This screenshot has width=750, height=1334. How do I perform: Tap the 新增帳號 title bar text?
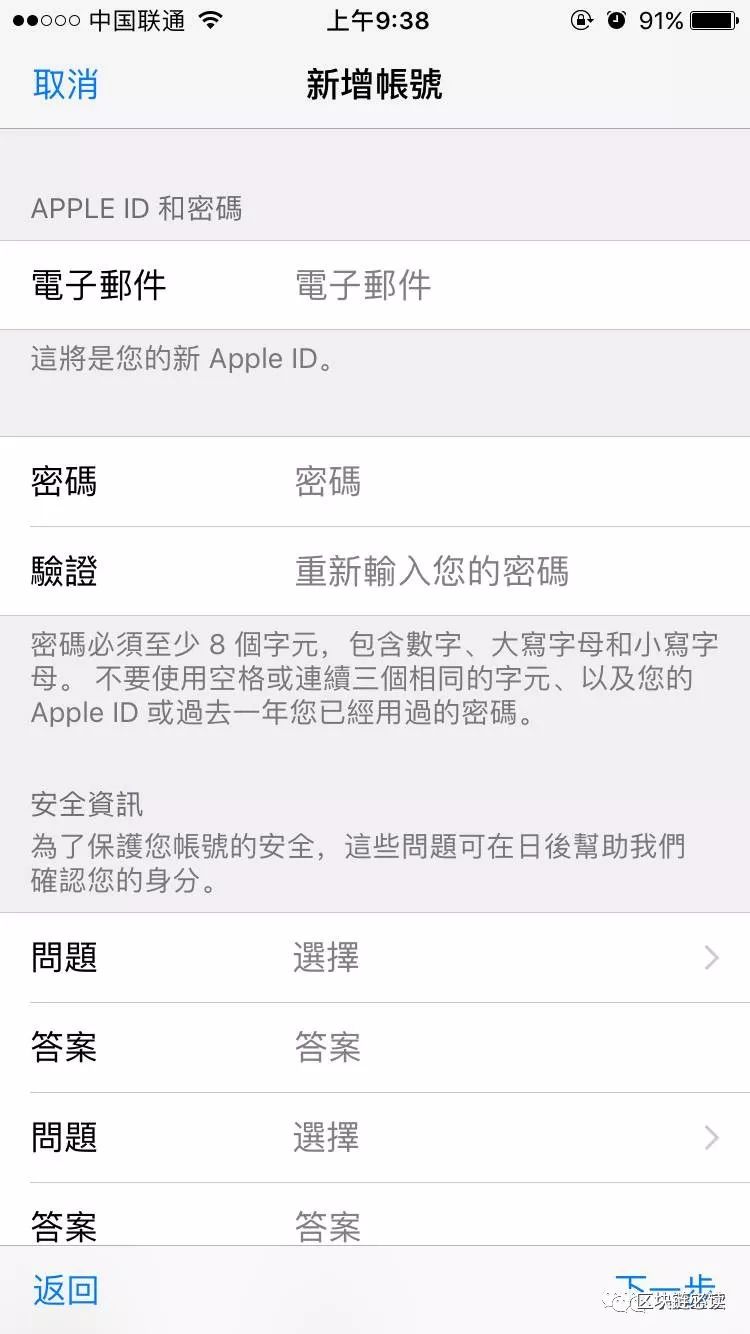pos(375,84)
